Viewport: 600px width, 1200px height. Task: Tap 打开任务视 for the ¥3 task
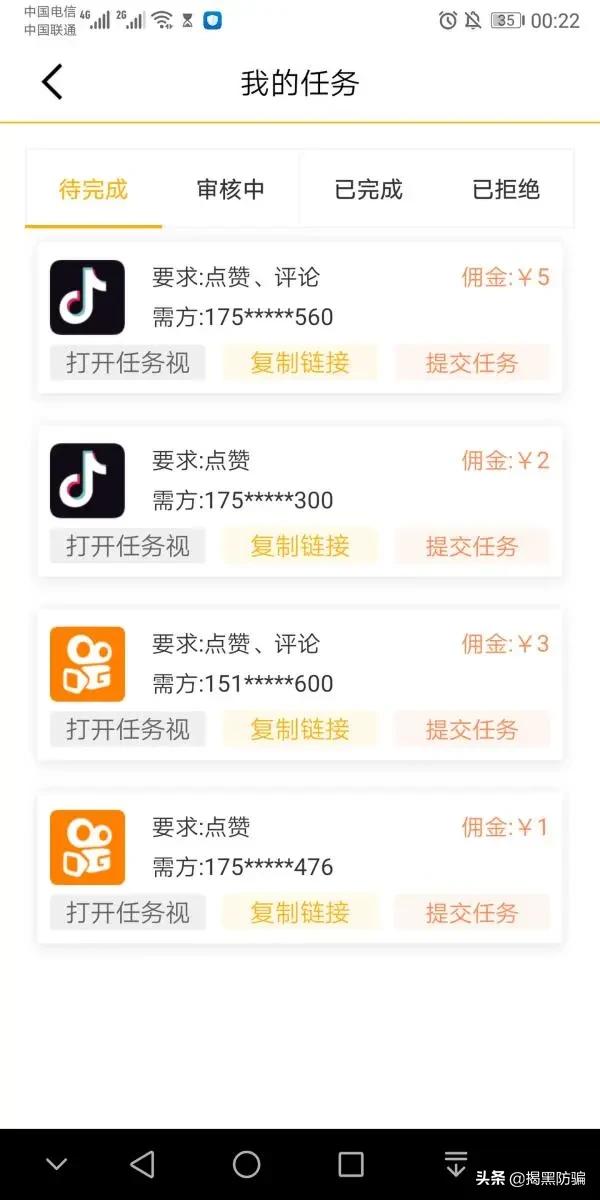click(128, 729)
